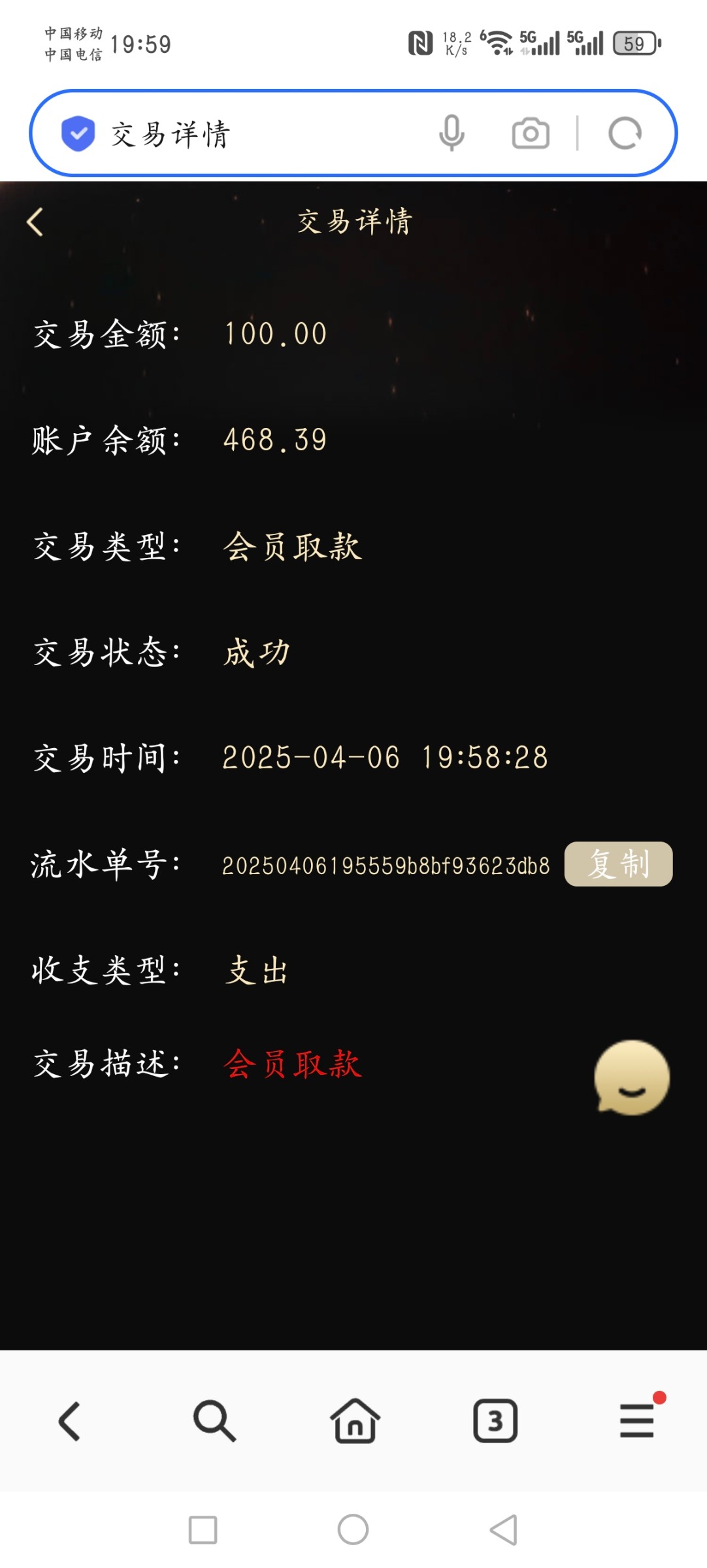Open camera search in the address bar
Screen dimensions: 707x1568
pos(530,134)
